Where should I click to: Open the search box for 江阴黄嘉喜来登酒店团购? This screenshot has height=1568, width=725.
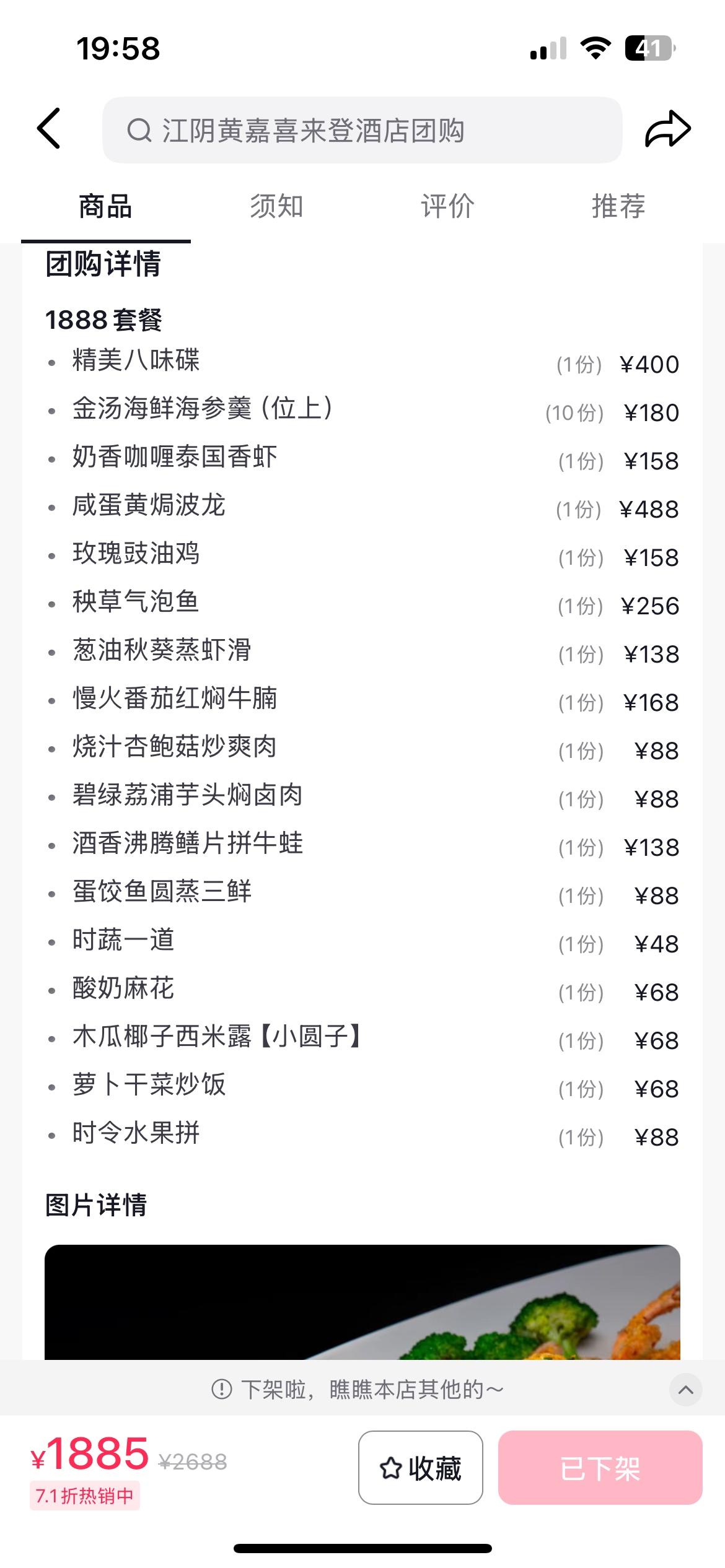tap(362, 131)
